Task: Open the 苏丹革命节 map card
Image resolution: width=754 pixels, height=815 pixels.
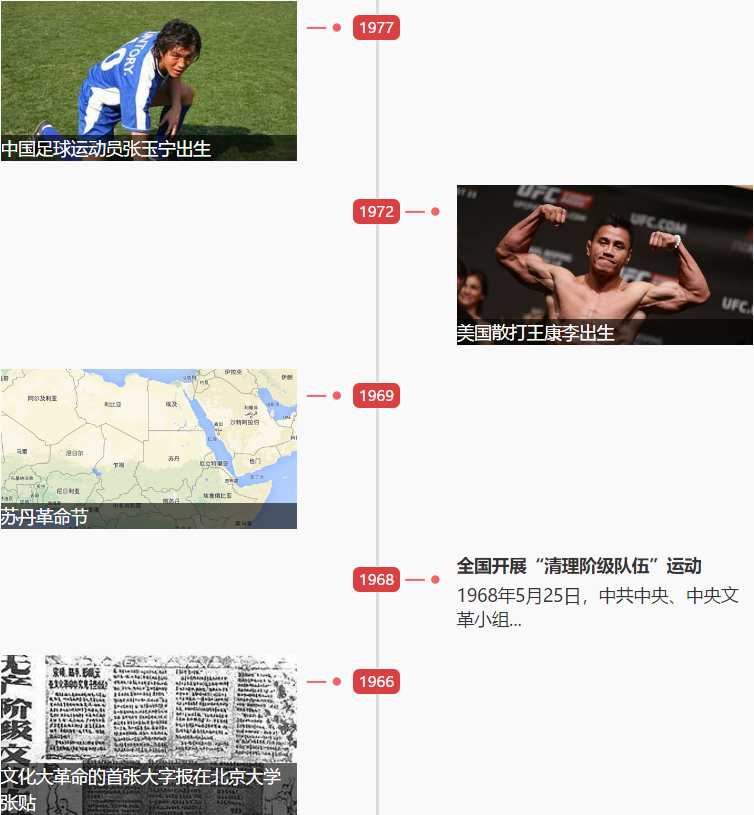Action: point(148,448)
